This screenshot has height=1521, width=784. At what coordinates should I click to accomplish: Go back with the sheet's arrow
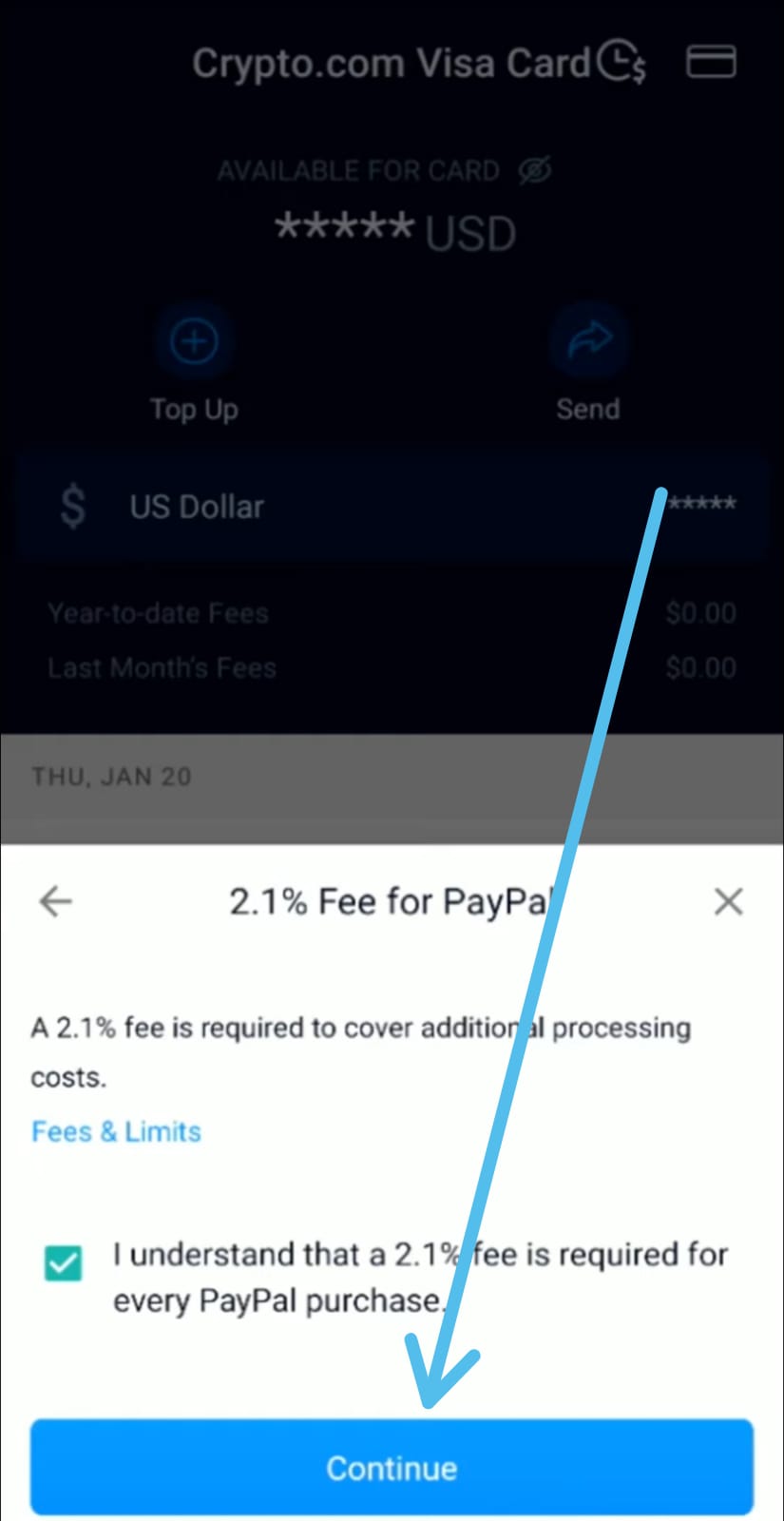click(x=55, y=901)
